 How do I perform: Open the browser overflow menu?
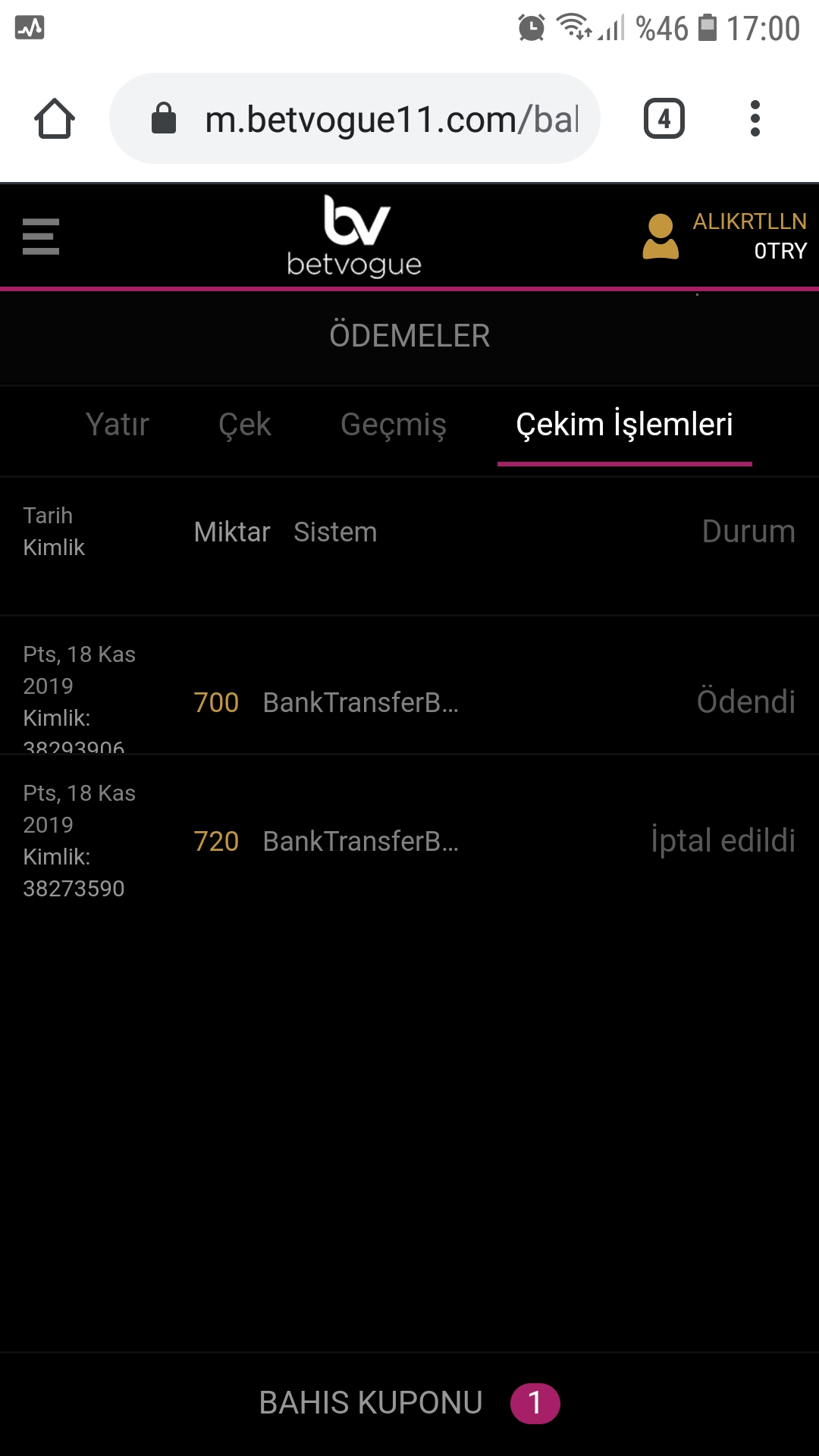pyautogui.click(x=755, y=119)
